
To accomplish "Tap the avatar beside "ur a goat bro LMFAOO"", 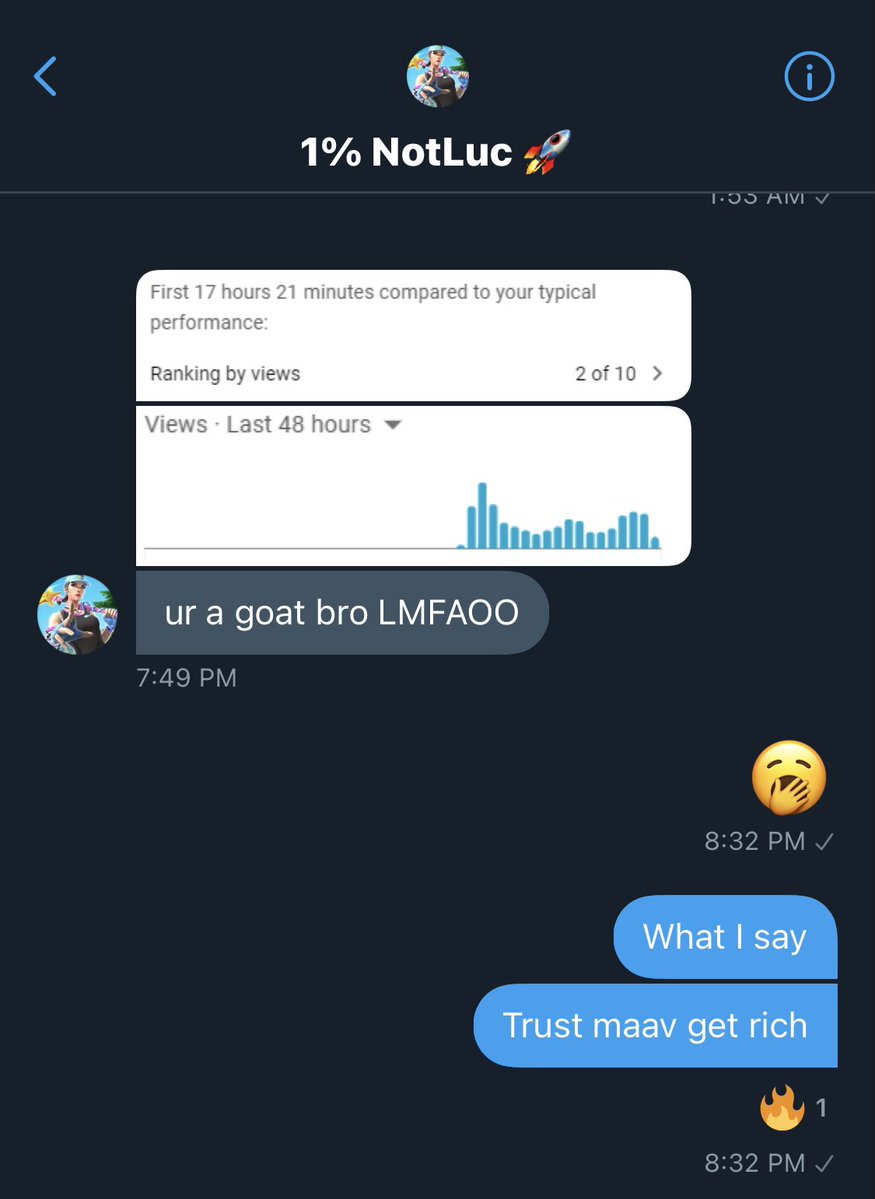I will pyautogui.click(x=77, y=614).
